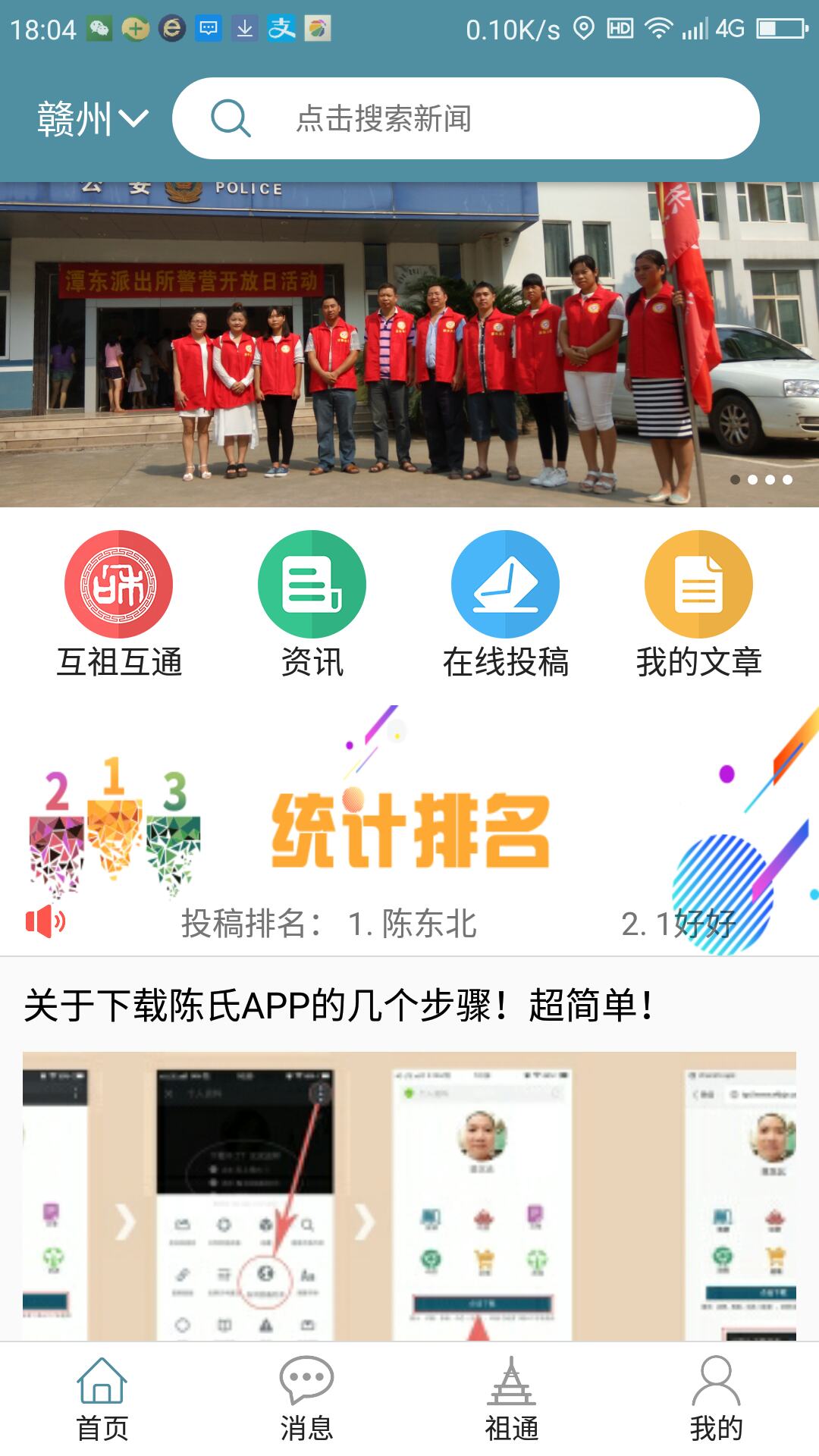
Task: Tap the 点击搜索新闻 search box
Action: point(466,119)
